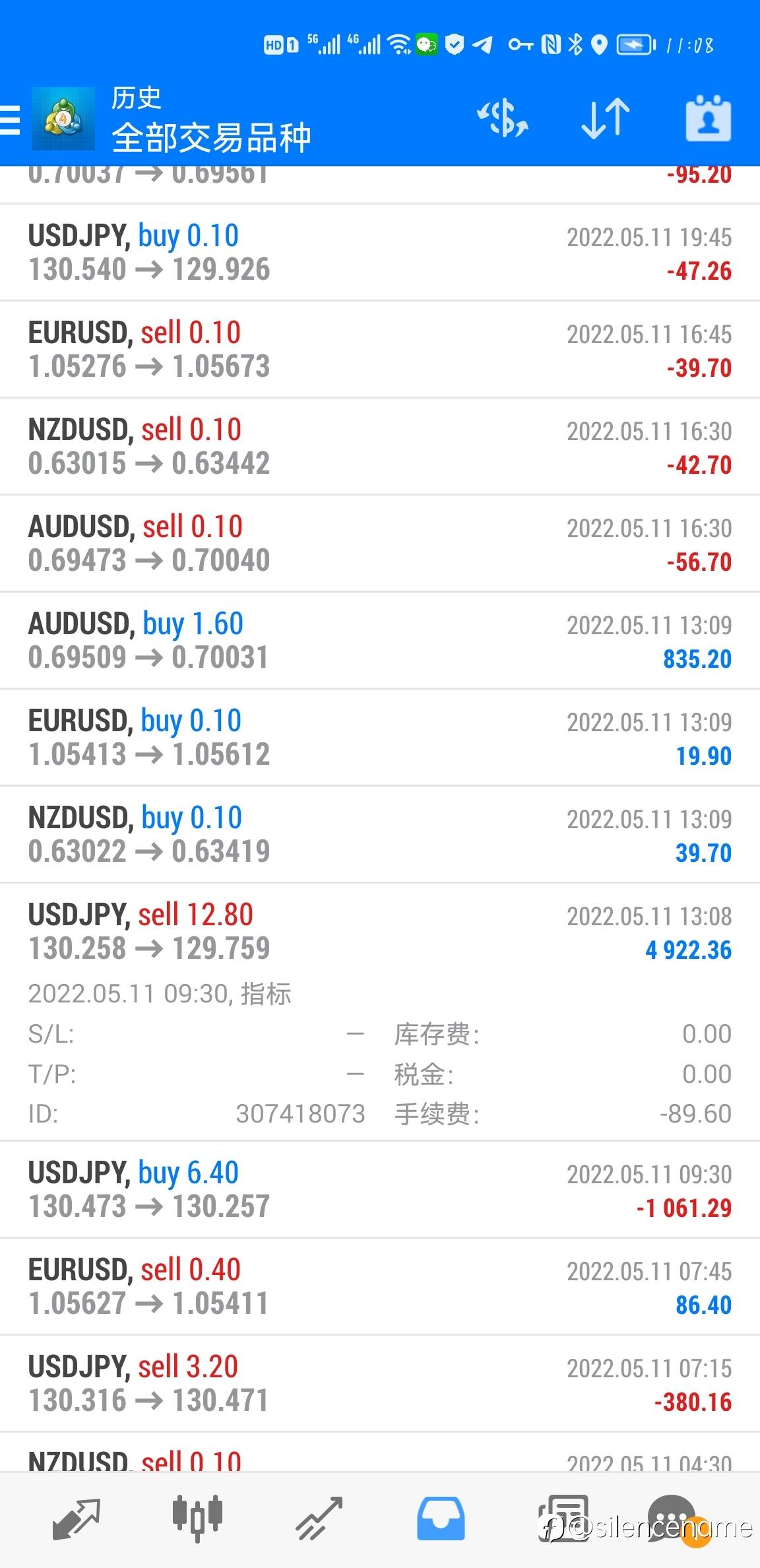Open the calendar period filter
The width and height of the screenshot is (760, 1568).
click(709, 119)
